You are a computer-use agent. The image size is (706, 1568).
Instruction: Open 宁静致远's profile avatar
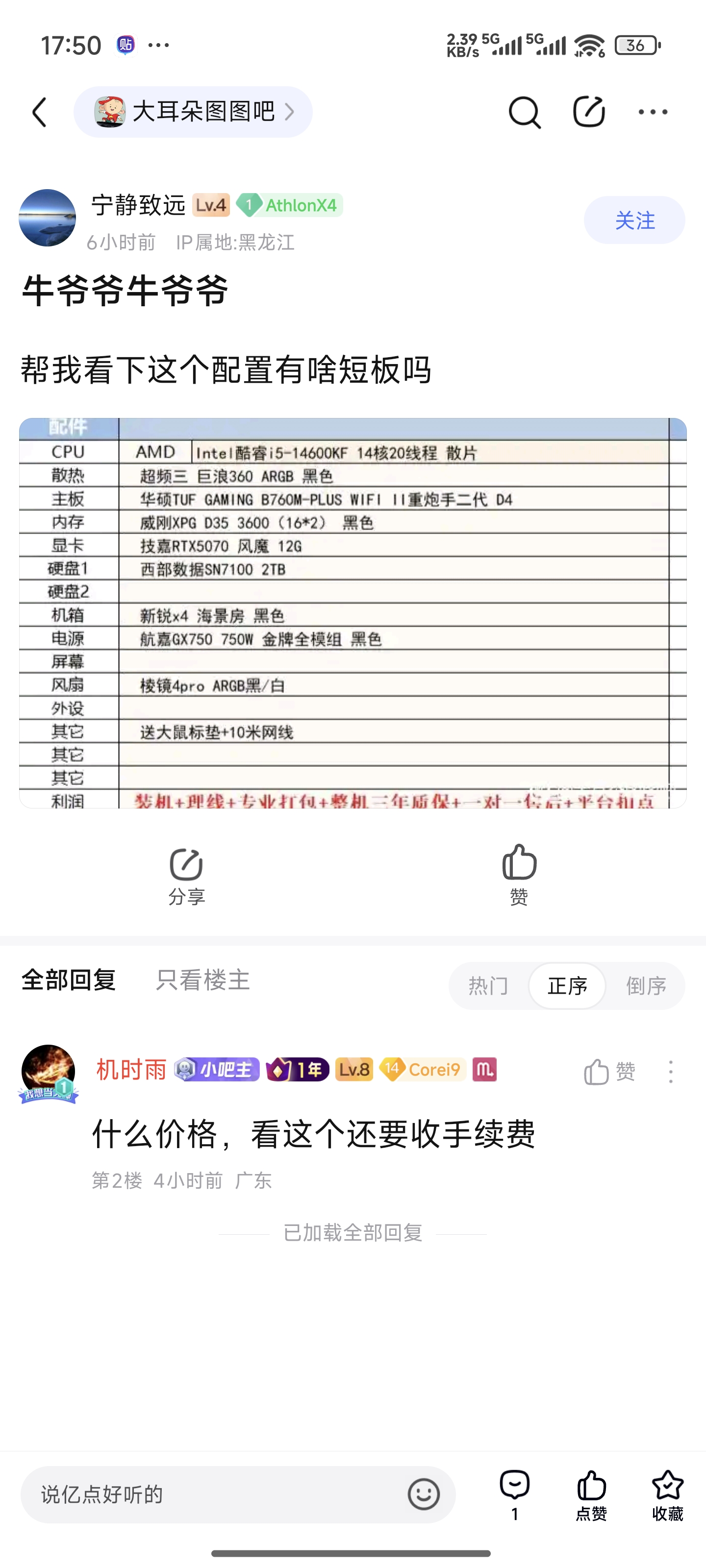[48, 218]
